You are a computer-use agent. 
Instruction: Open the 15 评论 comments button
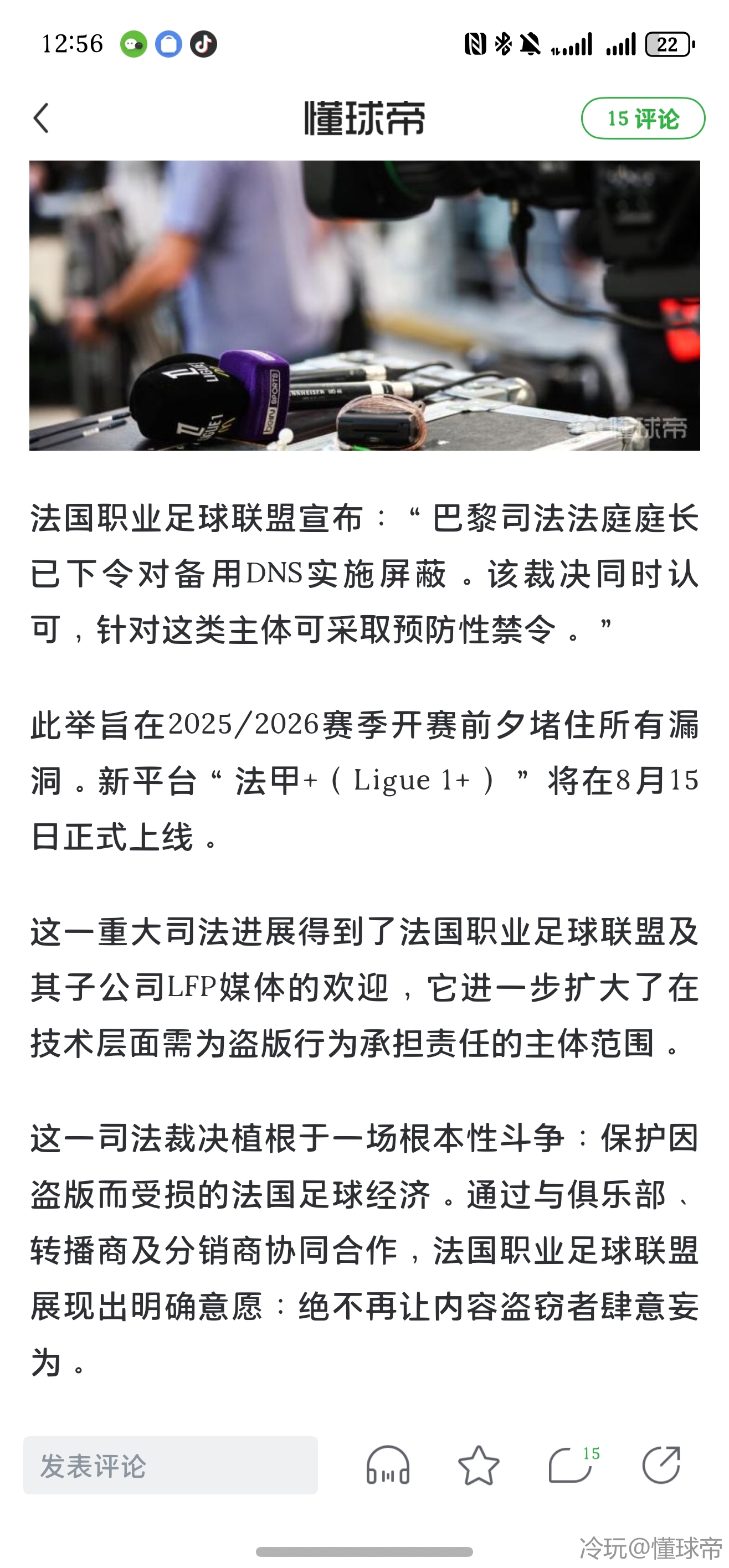coord(643,118)
